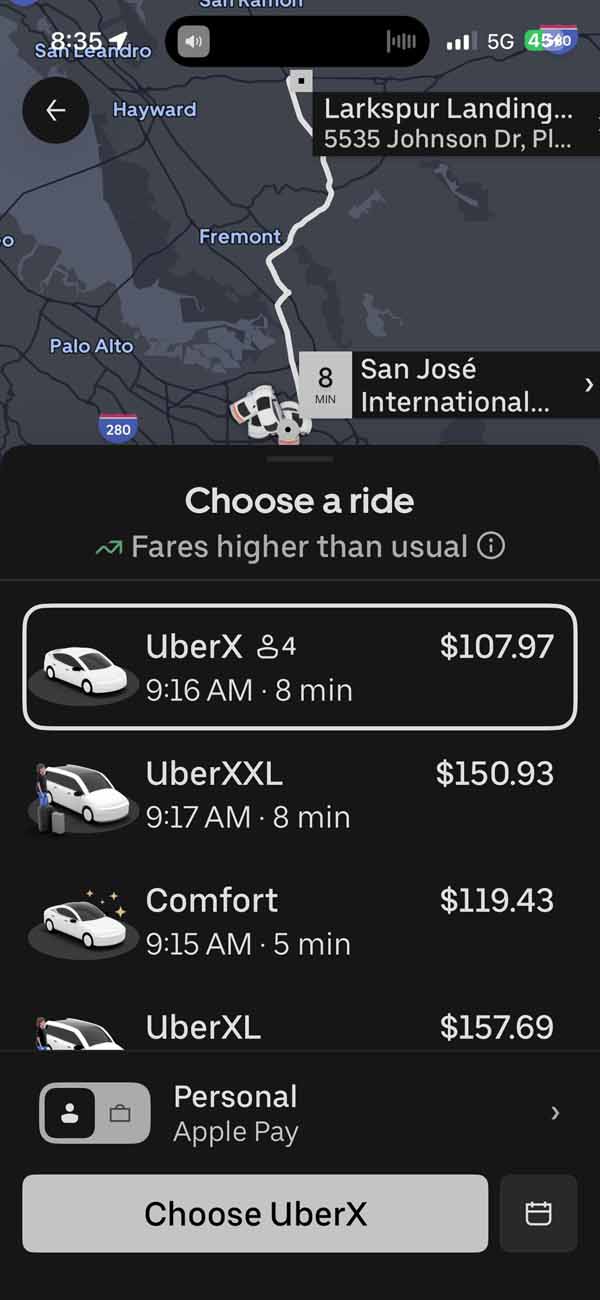Go back using the arrow button
The height and width of the screenshot is (1300, 600).
[56, 110]
